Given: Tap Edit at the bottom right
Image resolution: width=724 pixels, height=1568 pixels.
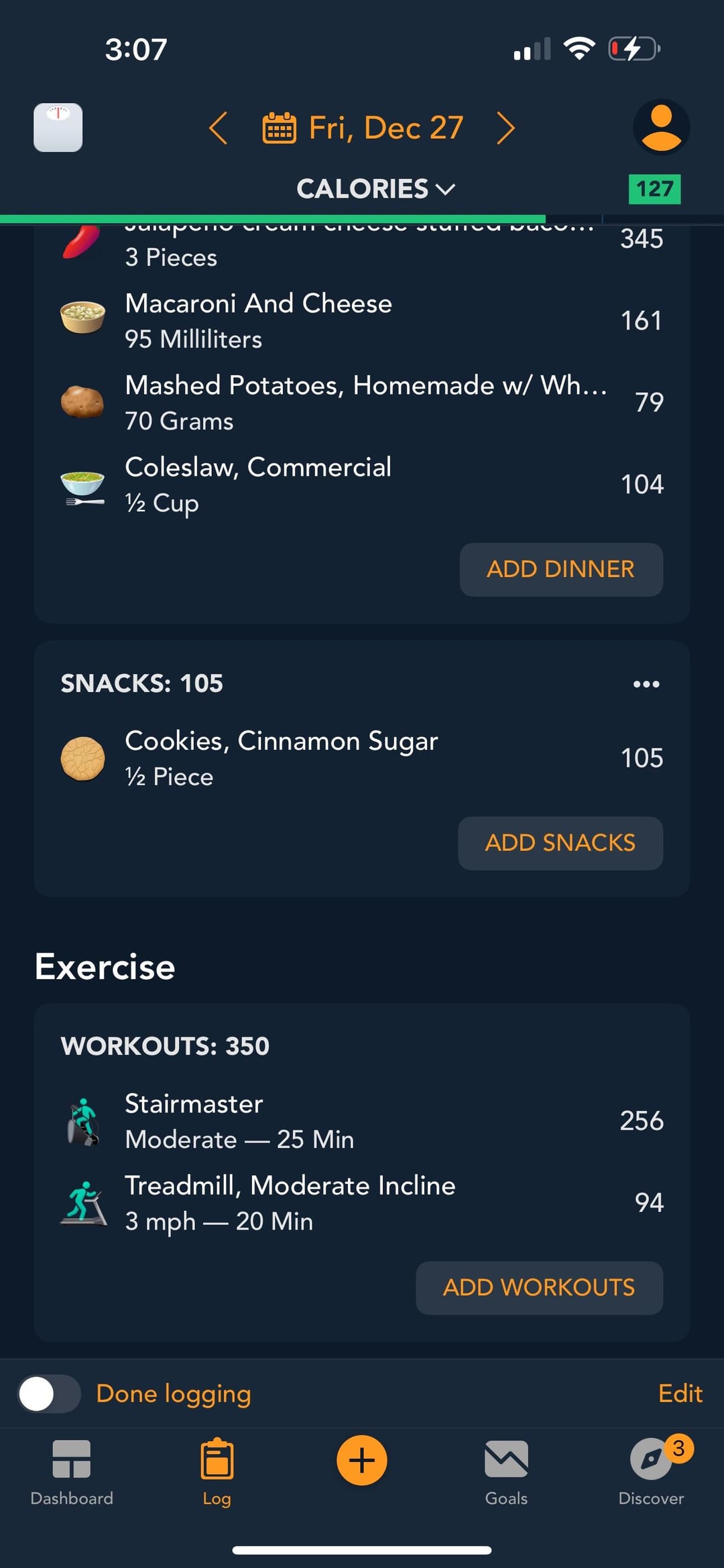Looking at the screenshot, I should (x=680, y=1394).
